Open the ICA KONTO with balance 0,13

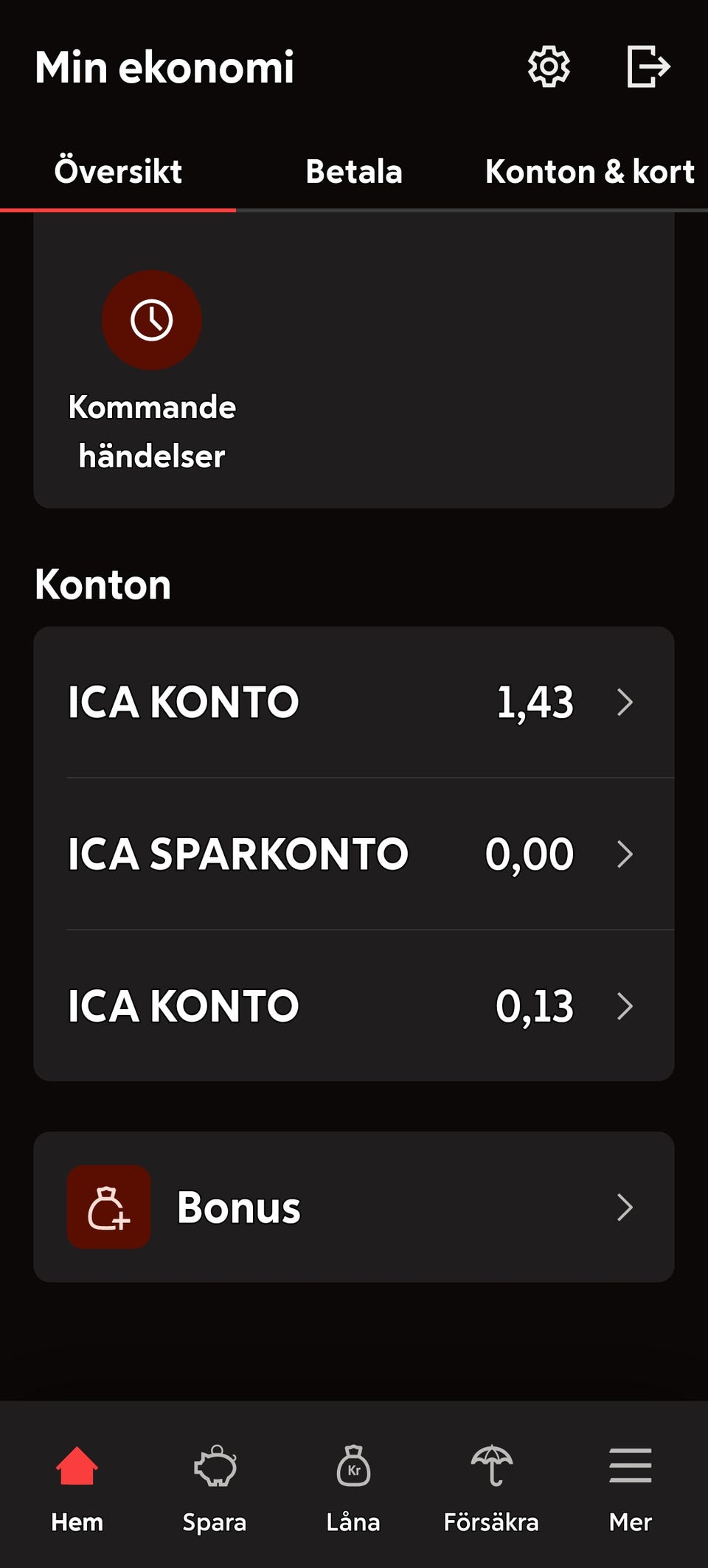click(x=354, y=1006)
